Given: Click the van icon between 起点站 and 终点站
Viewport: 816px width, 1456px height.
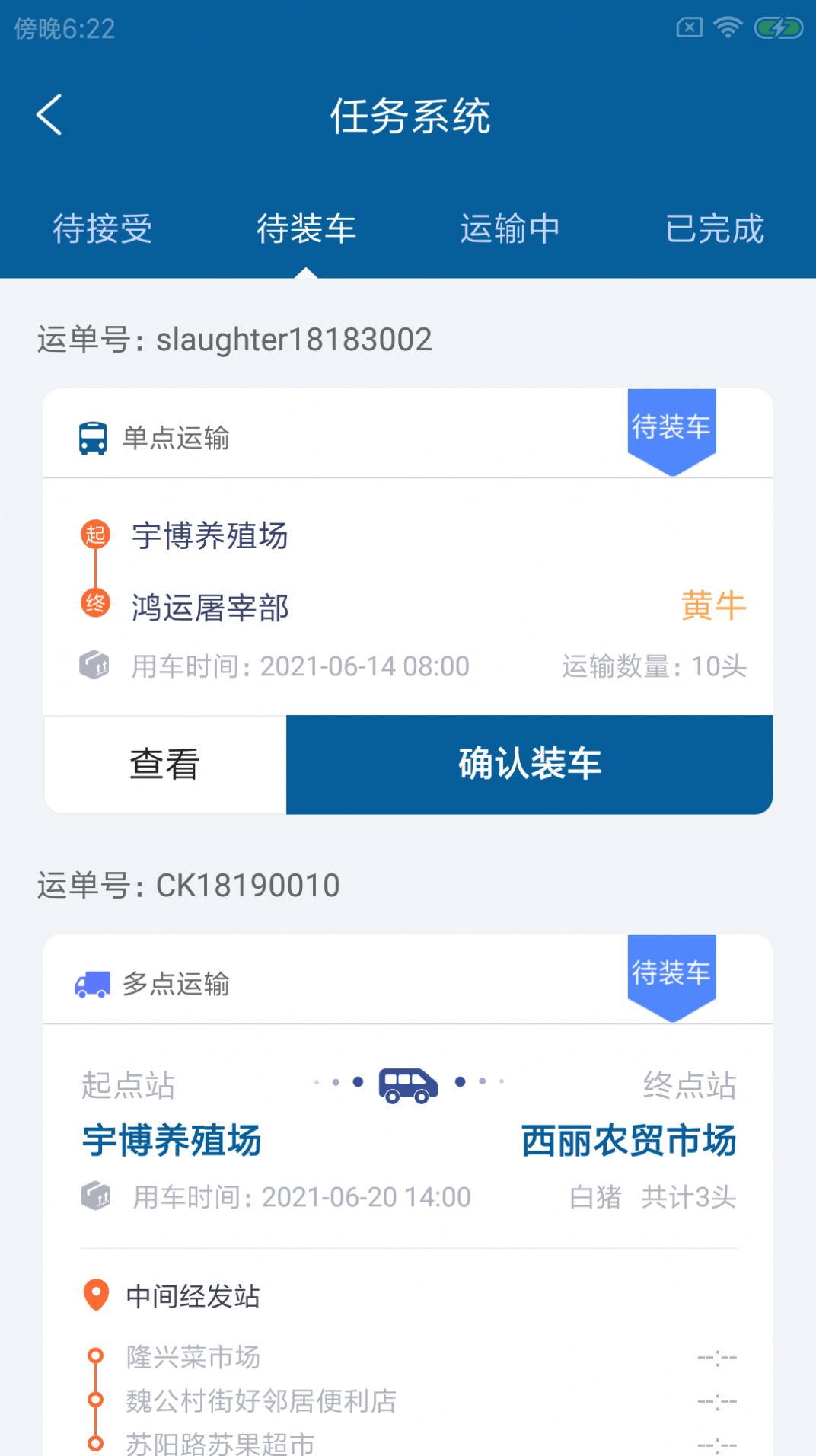Looking at the screenshot, I should [x=408, y=1084].
